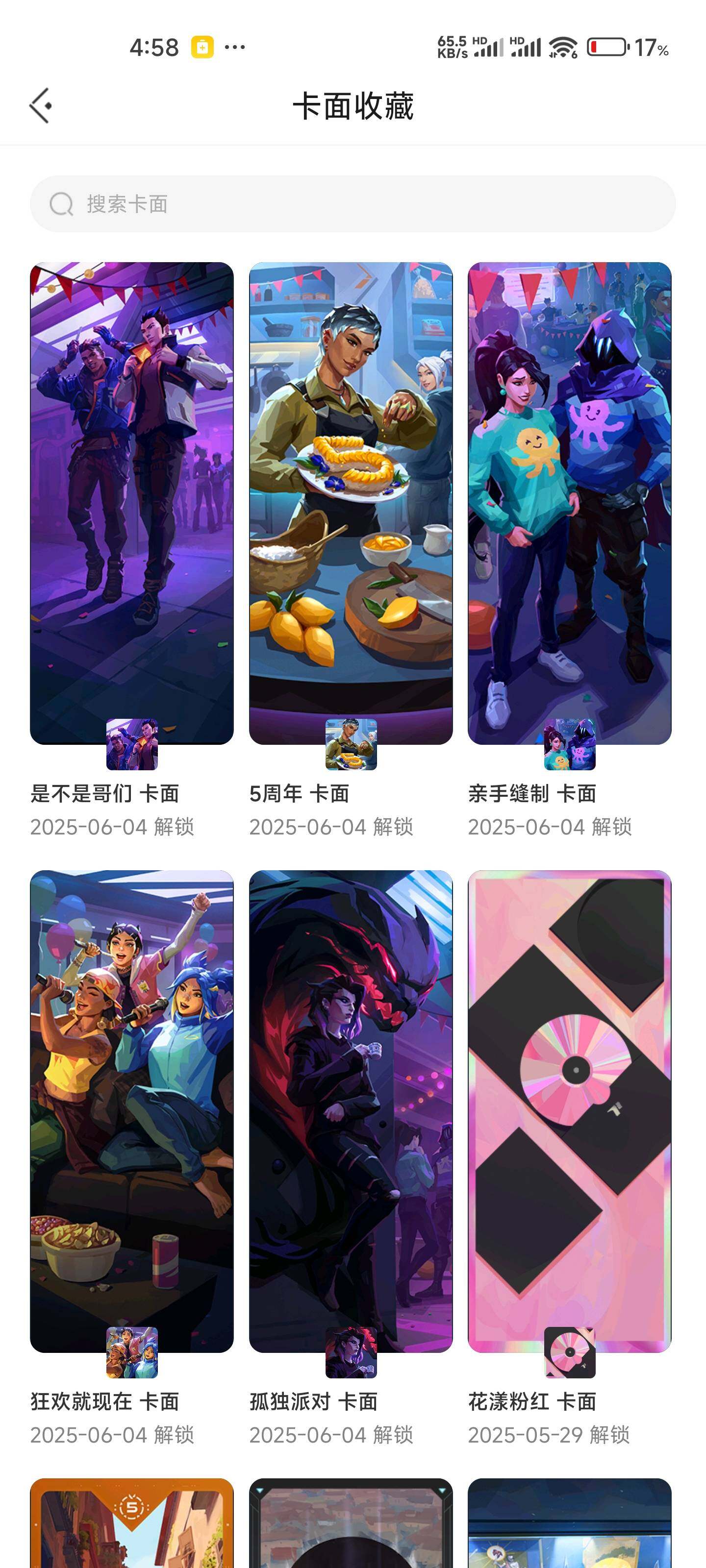Open the 5周年 card

(x=350, y=503)
